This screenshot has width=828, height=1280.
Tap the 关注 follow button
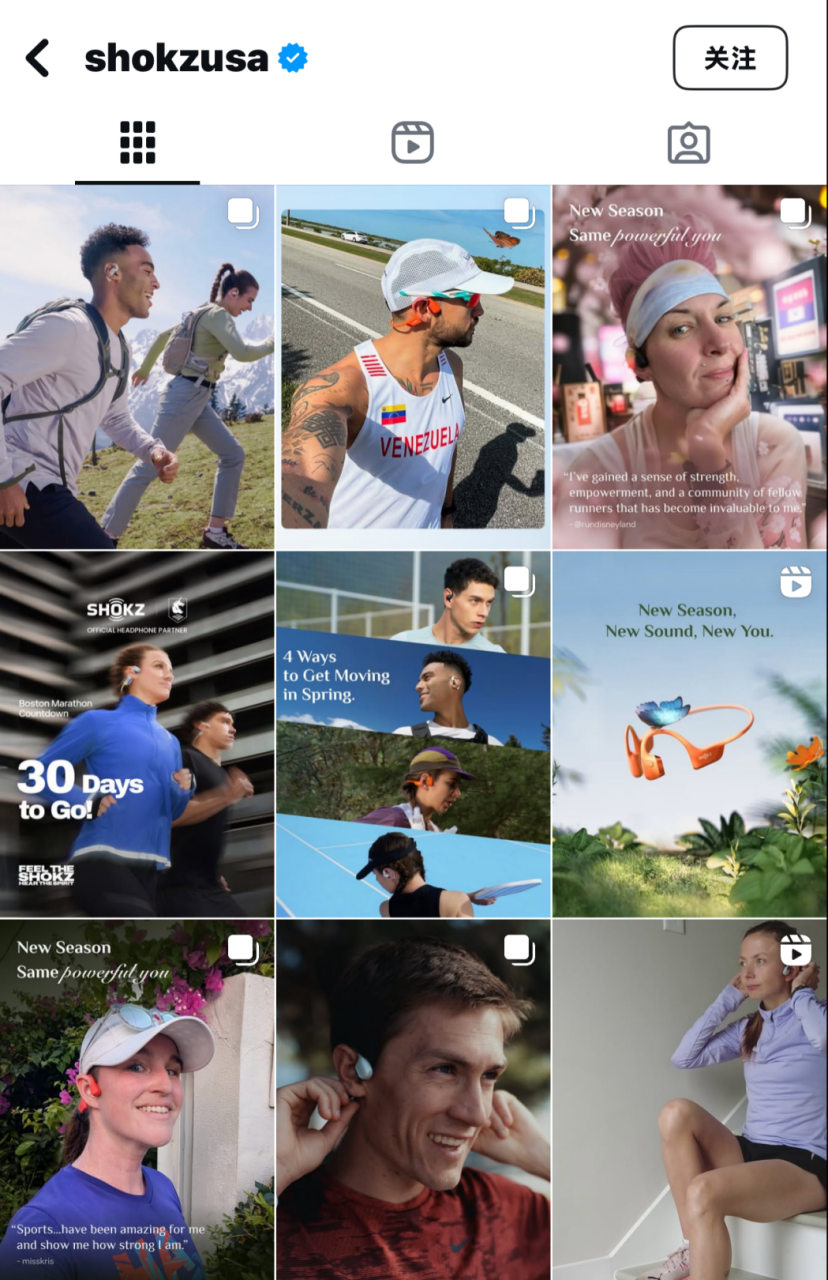point(730,58)
